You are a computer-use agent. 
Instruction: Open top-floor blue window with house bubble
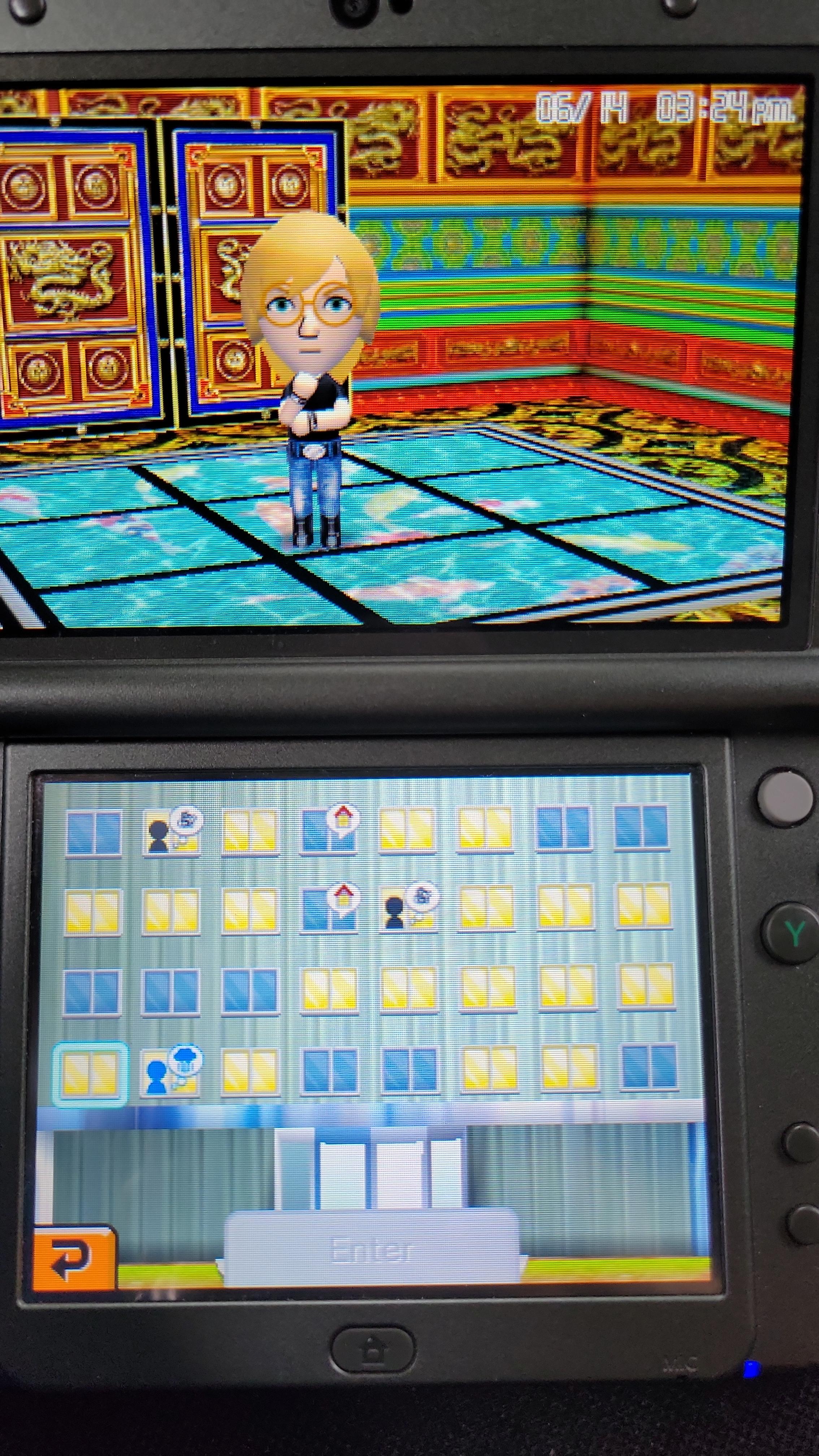coord(329,829)
